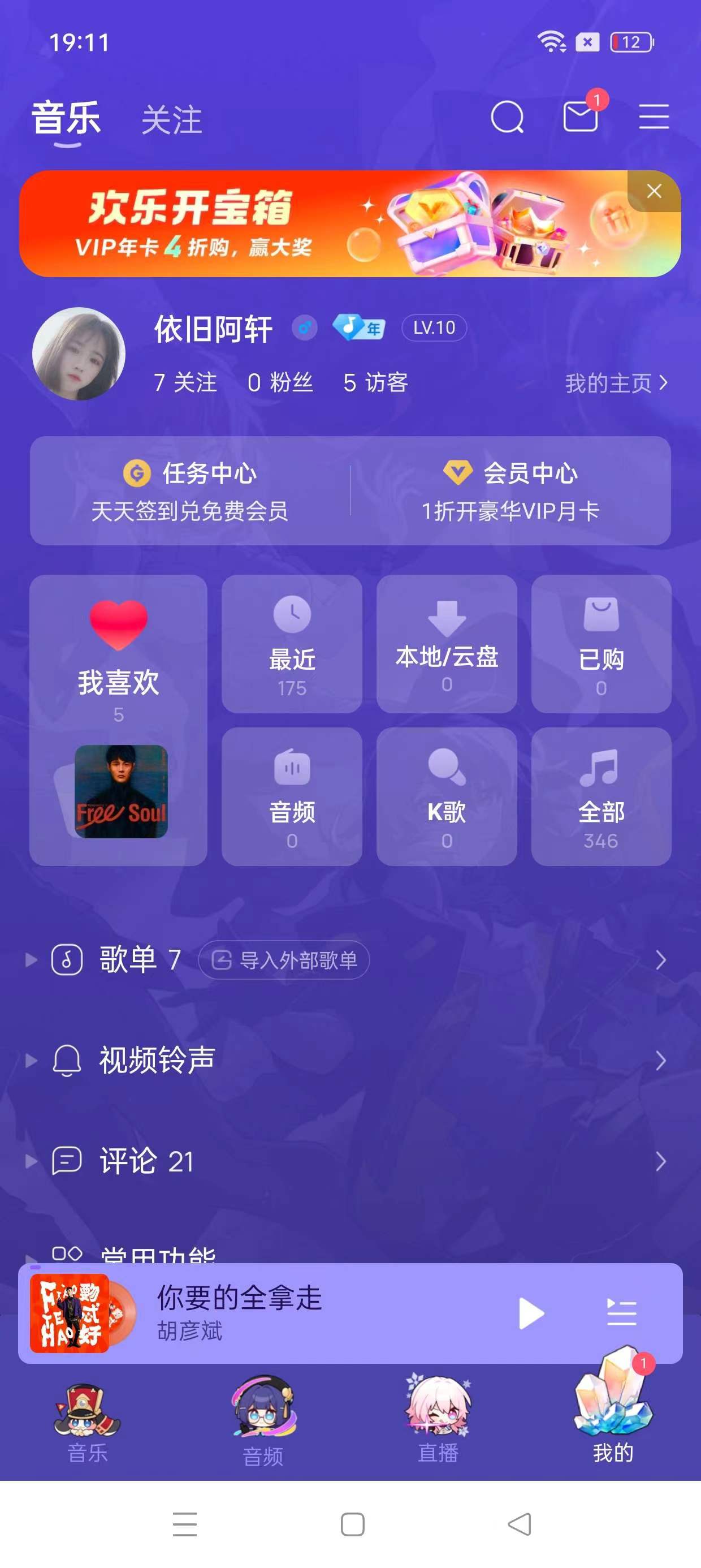The width and height of the screenshot is (701, 1568).
Task: Open the 已购 tile
Action: [601, 644]
